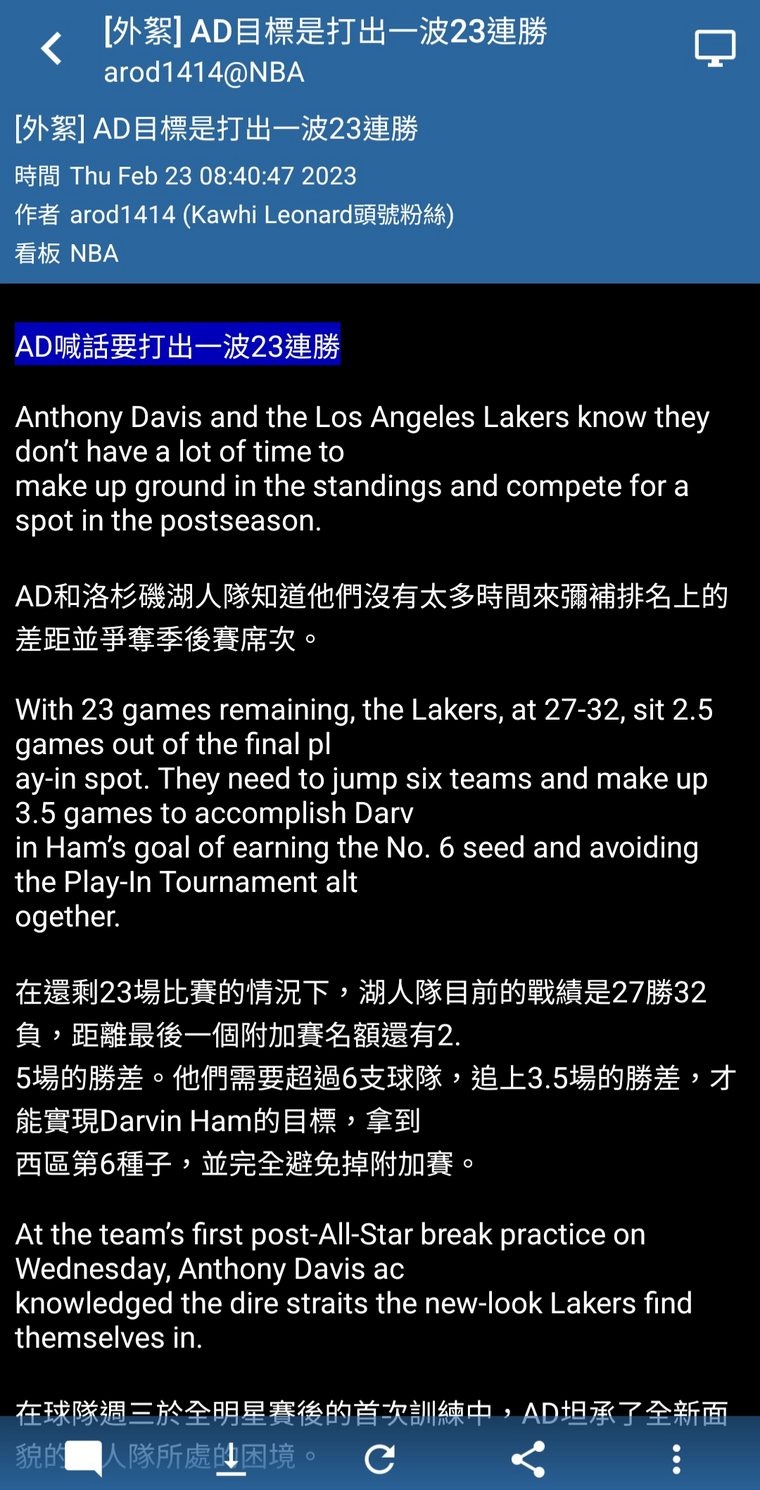760x1490 pixels.
Task: Share this NBA post
Action: [x=528, y=1459]
